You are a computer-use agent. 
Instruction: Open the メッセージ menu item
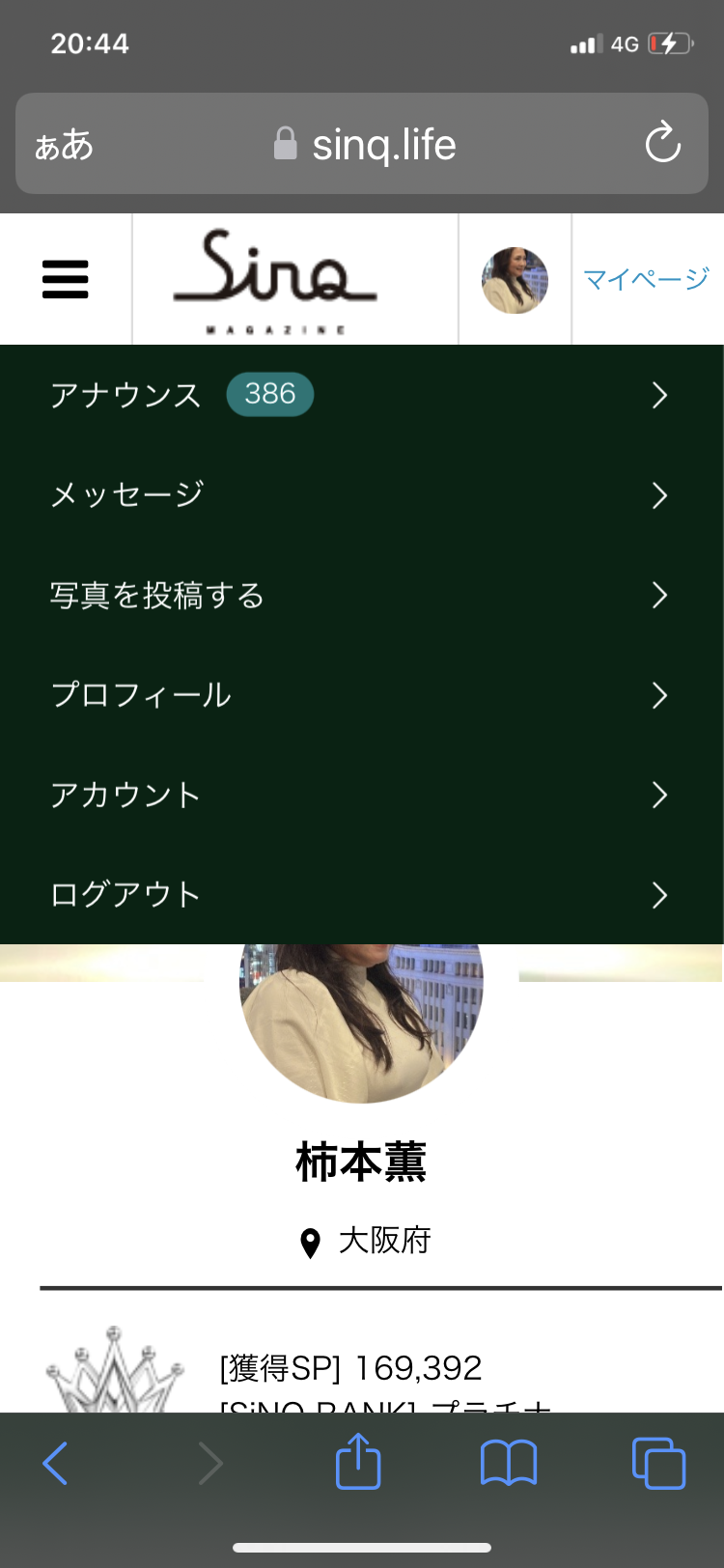pos(362,494)
